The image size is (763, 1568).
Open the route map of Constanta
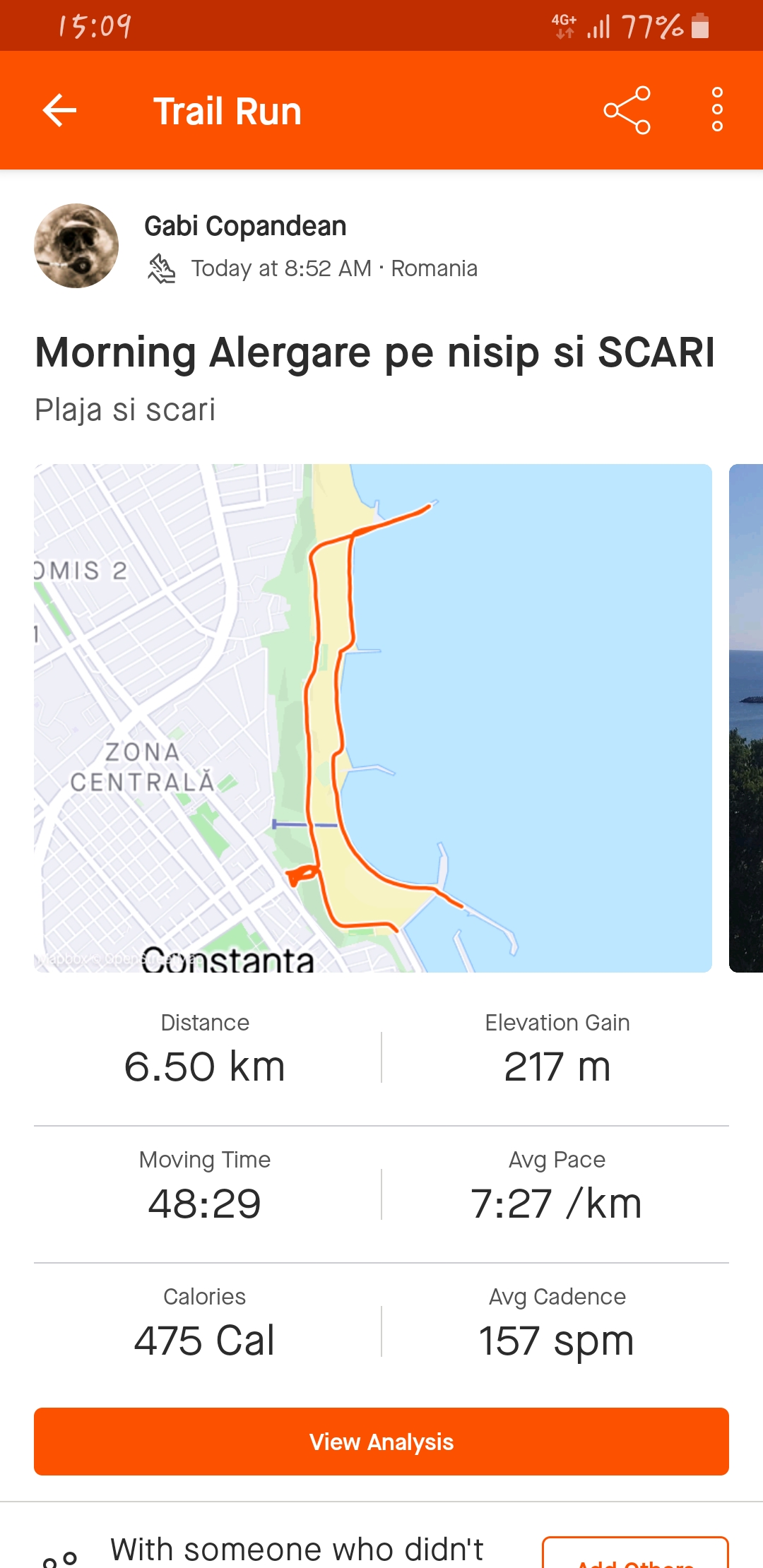372,718
